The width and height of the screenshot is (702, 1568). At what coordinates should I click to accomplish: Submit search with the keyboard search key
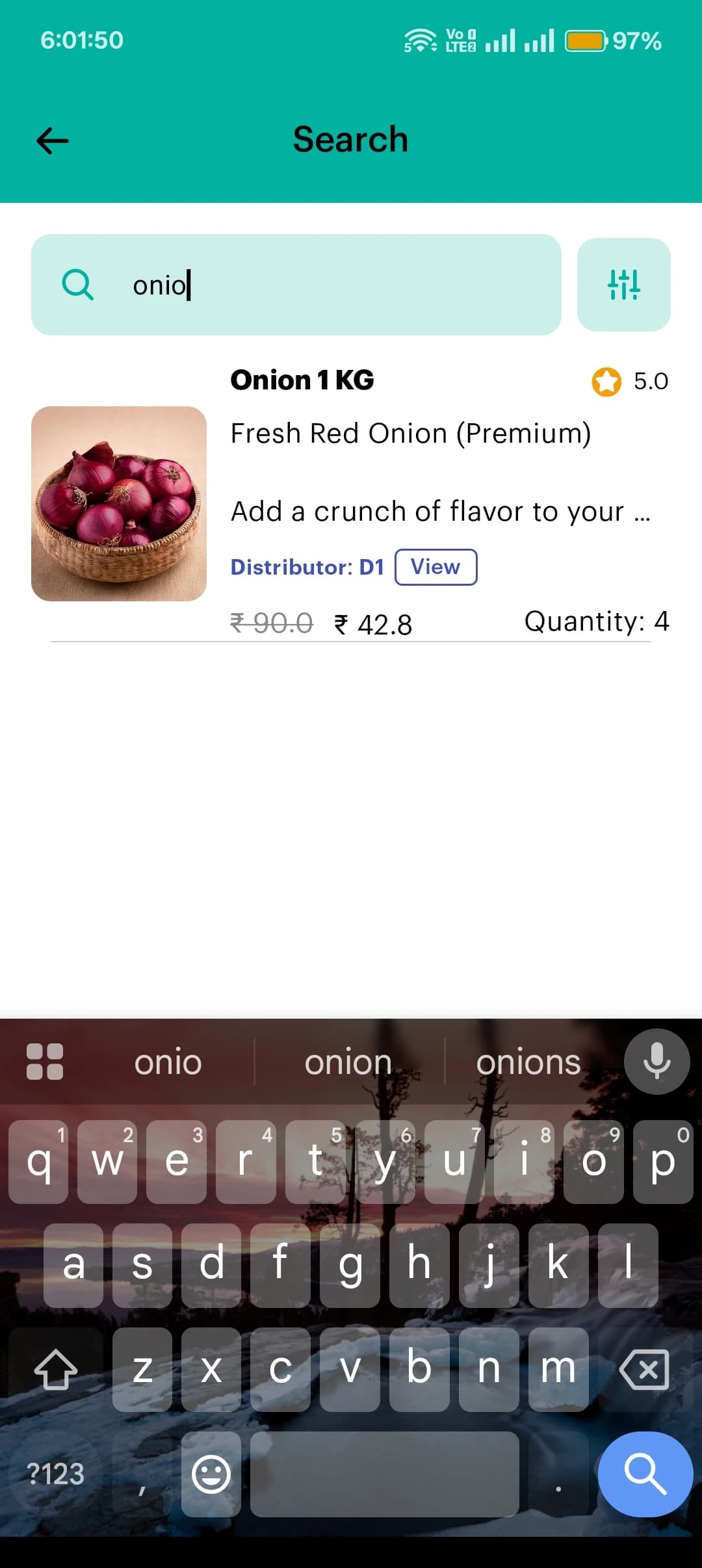tap(645, 1474)
